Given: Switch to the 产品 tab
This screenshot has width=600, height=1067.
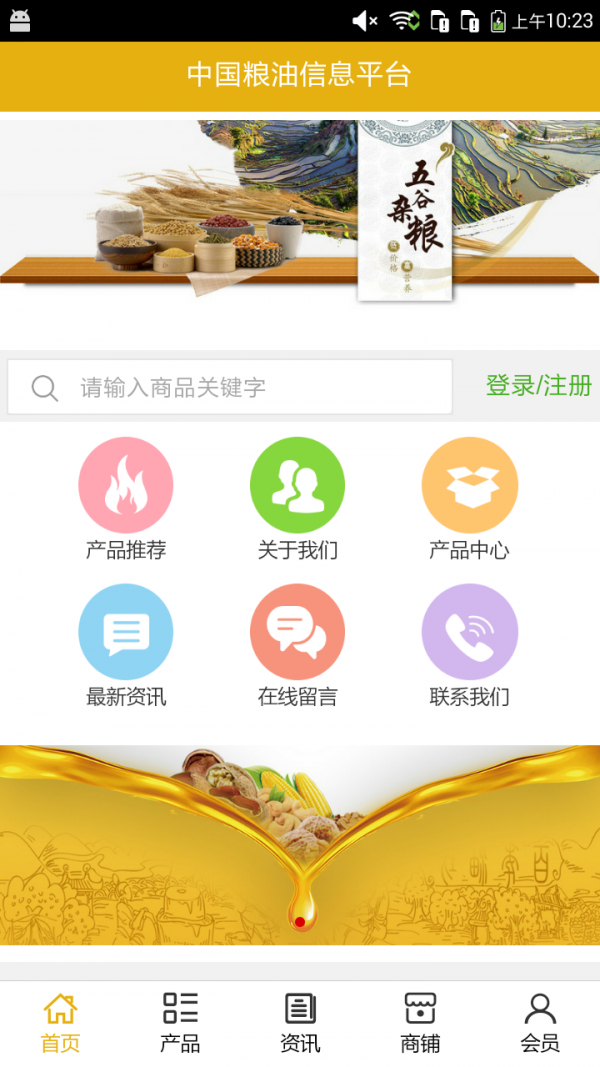Looking at the screenshot, I should (x=180, y=1023).
